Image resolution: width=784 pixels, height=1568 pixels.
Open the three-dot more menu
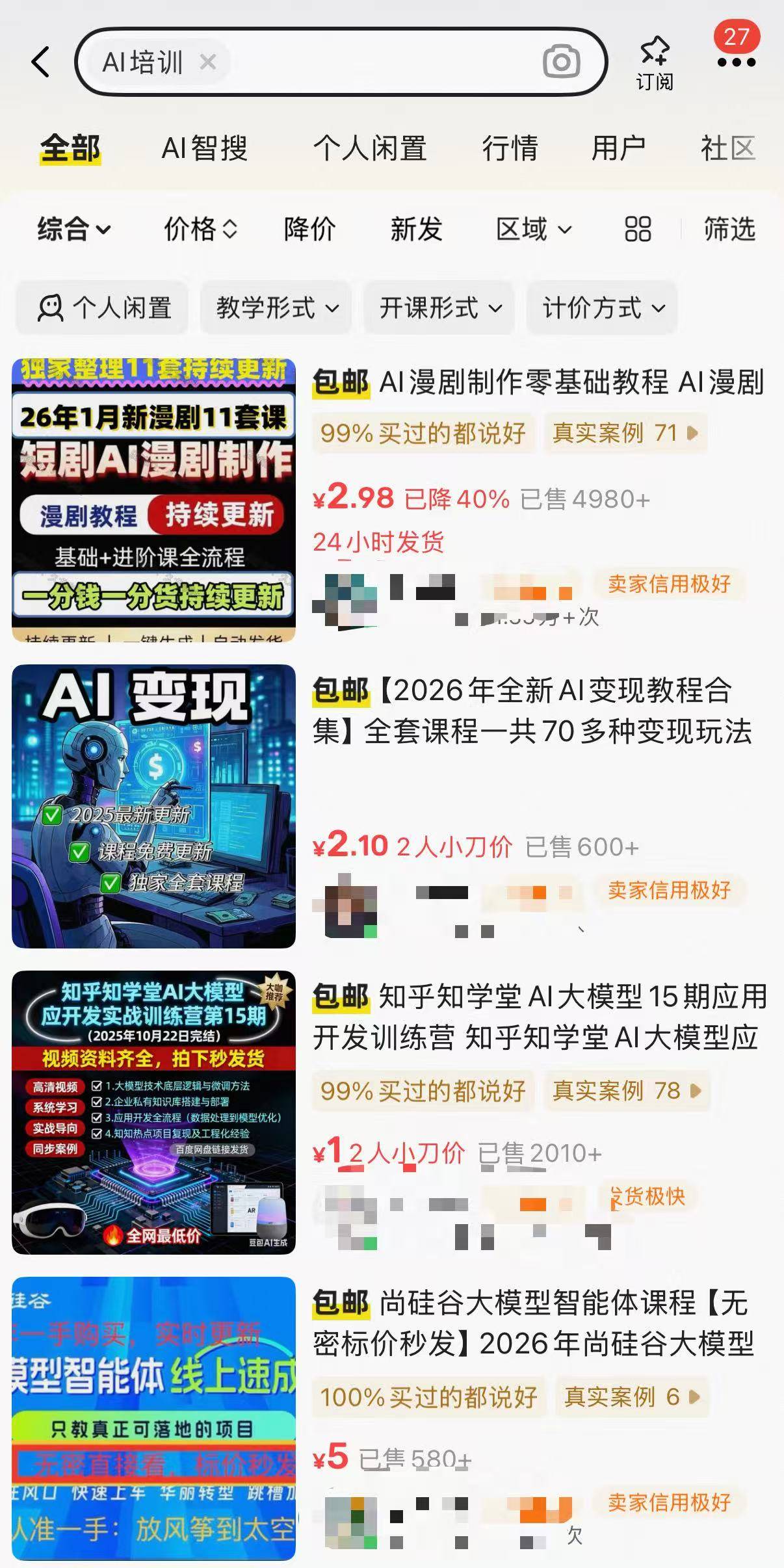[736, 62]
